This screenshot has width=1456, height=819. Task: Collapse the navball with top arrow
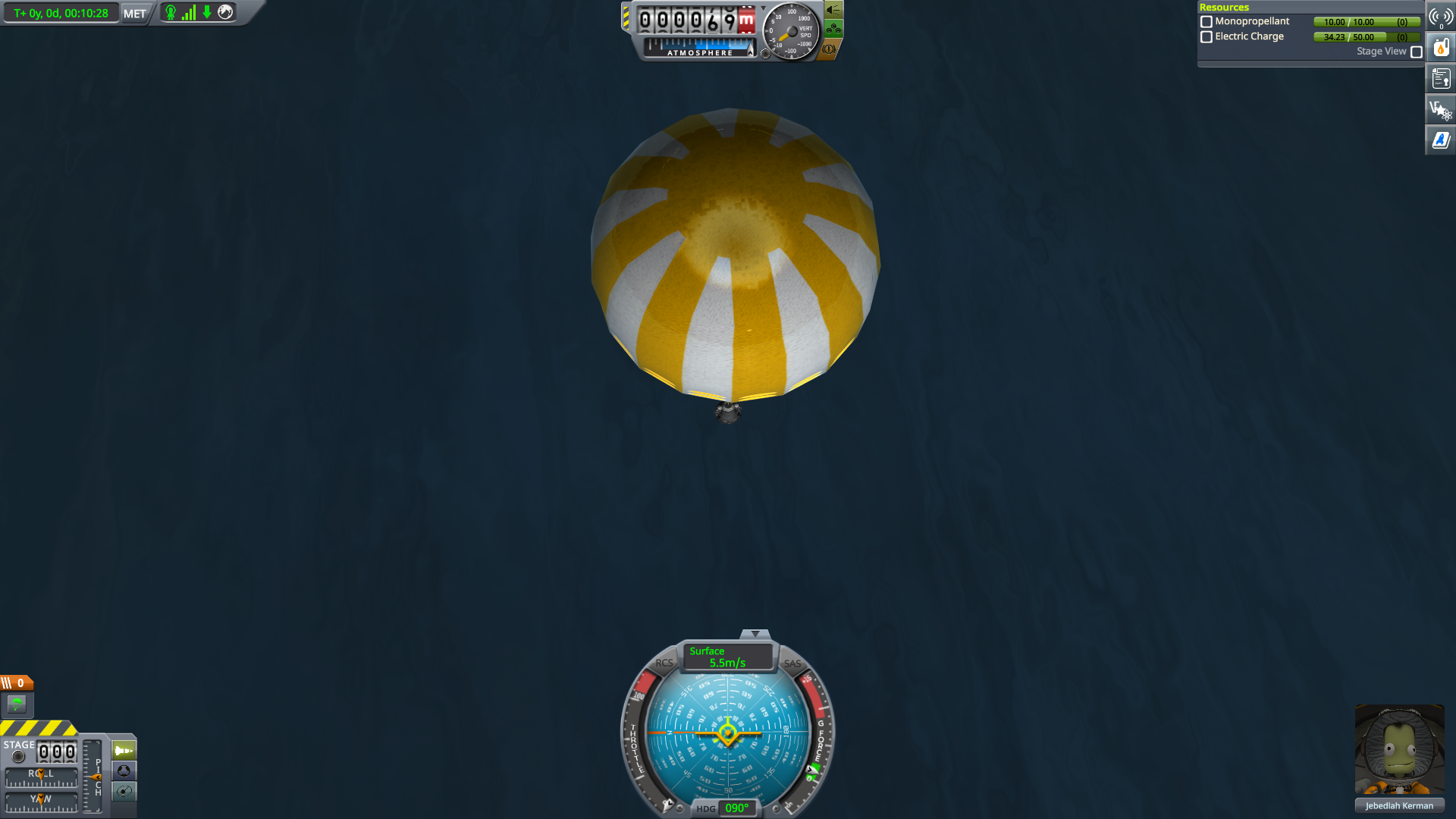point(755,634)
